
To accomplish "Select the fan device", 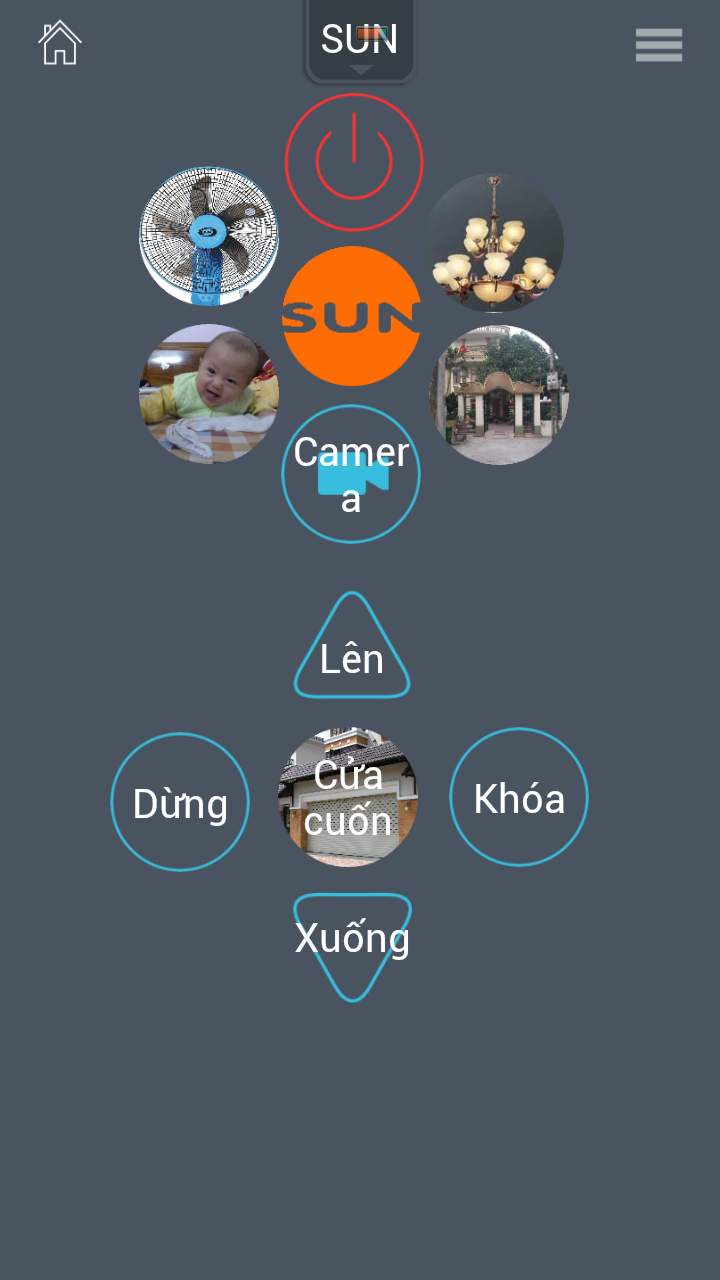I will (x=209, y=236).
